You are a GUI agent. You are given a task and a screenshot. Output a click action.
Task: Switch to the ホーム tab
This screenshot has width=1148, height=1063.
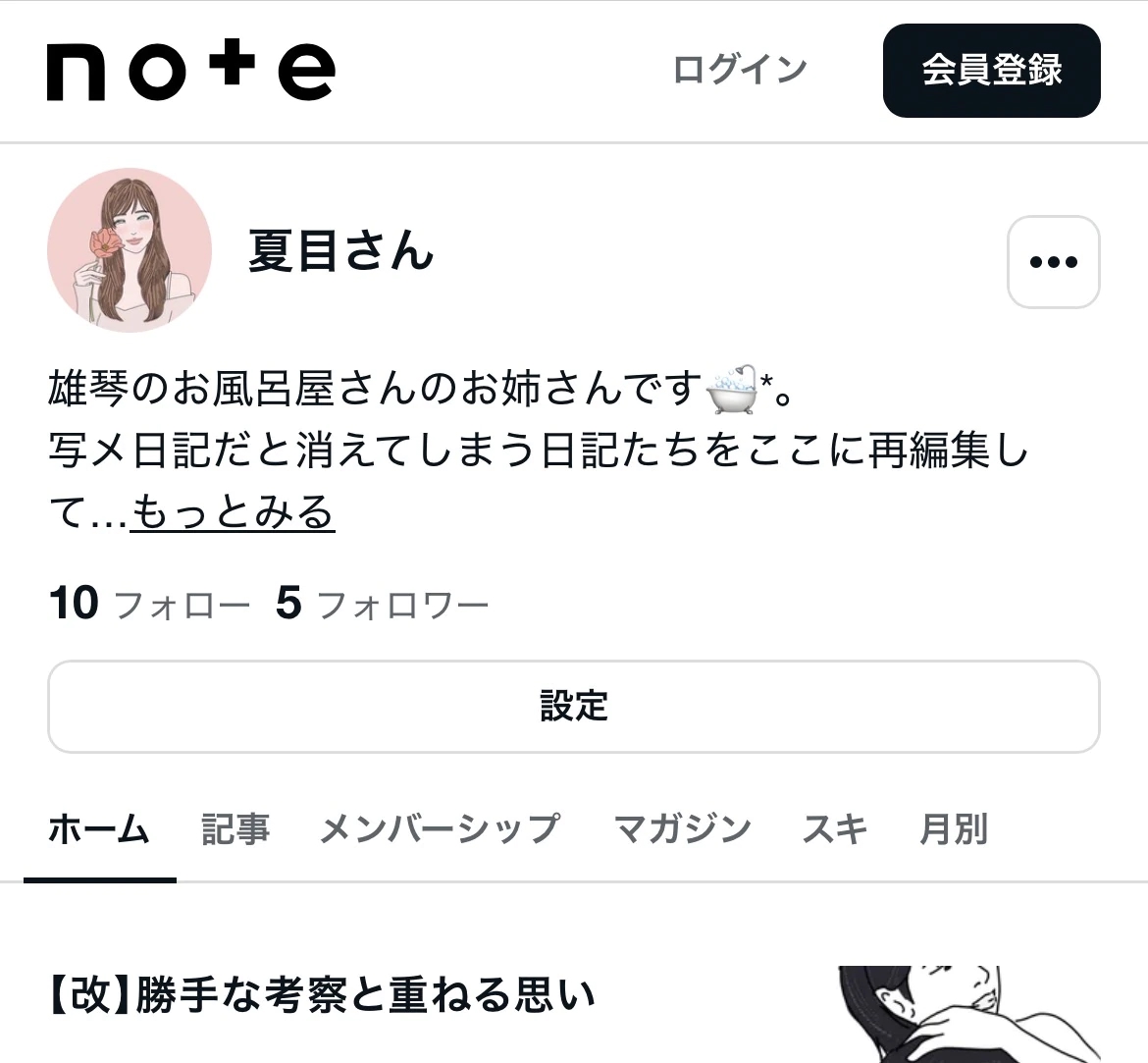pos(99,830)
